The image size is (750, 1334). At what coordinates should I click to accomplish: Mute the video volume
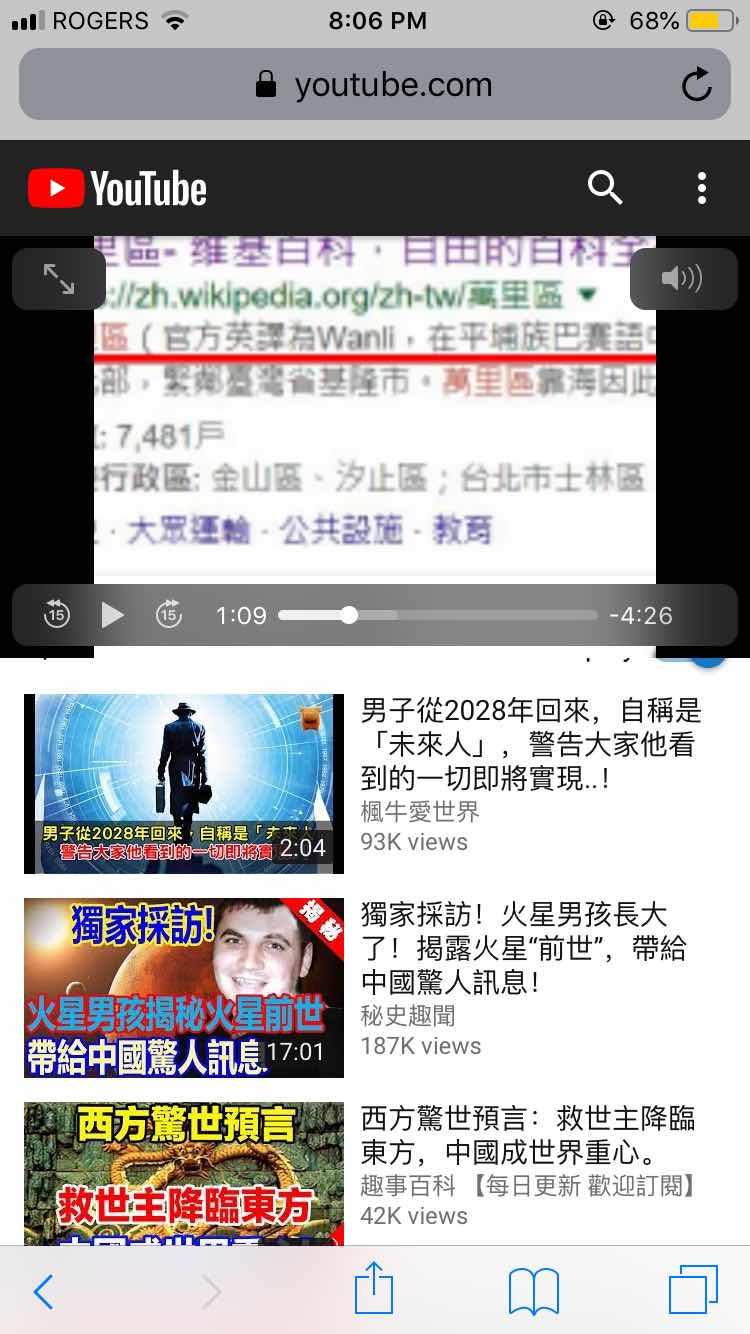[682, 279]
